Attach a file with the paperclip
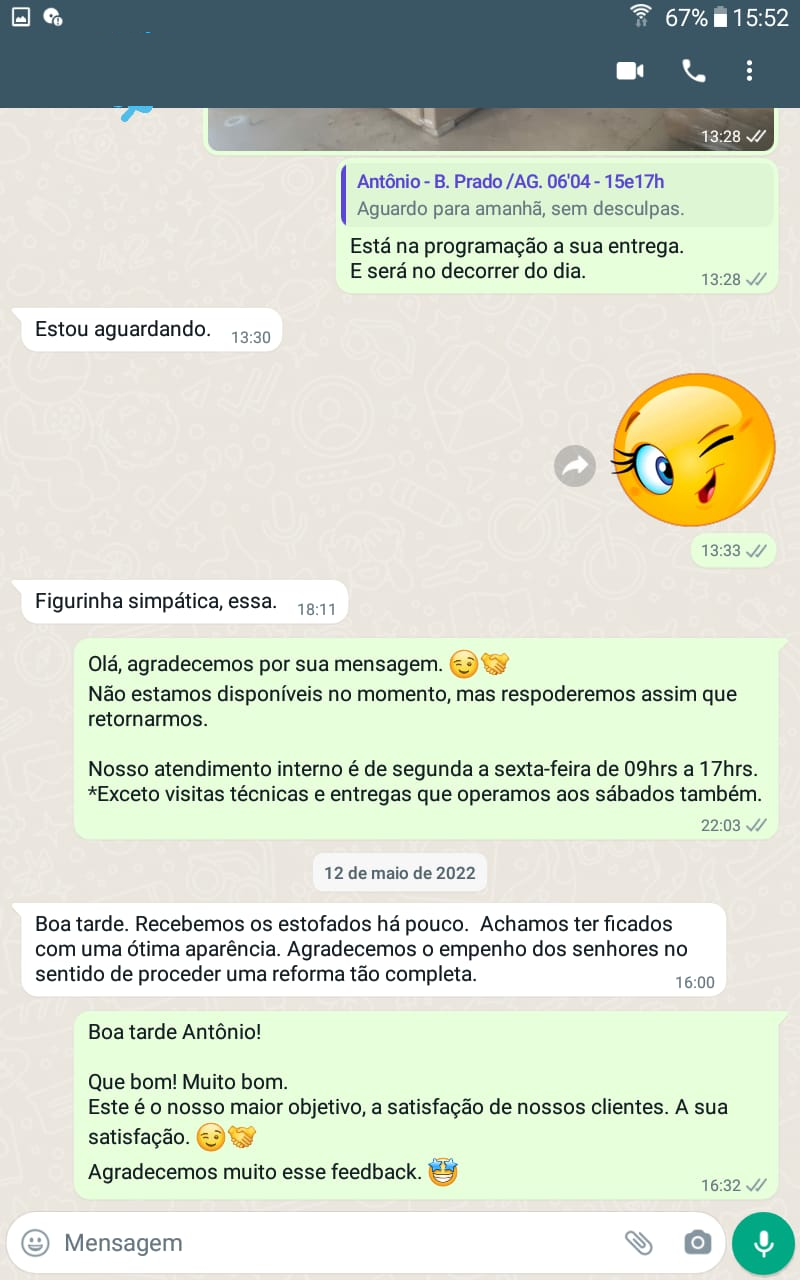 [638, 1243]
